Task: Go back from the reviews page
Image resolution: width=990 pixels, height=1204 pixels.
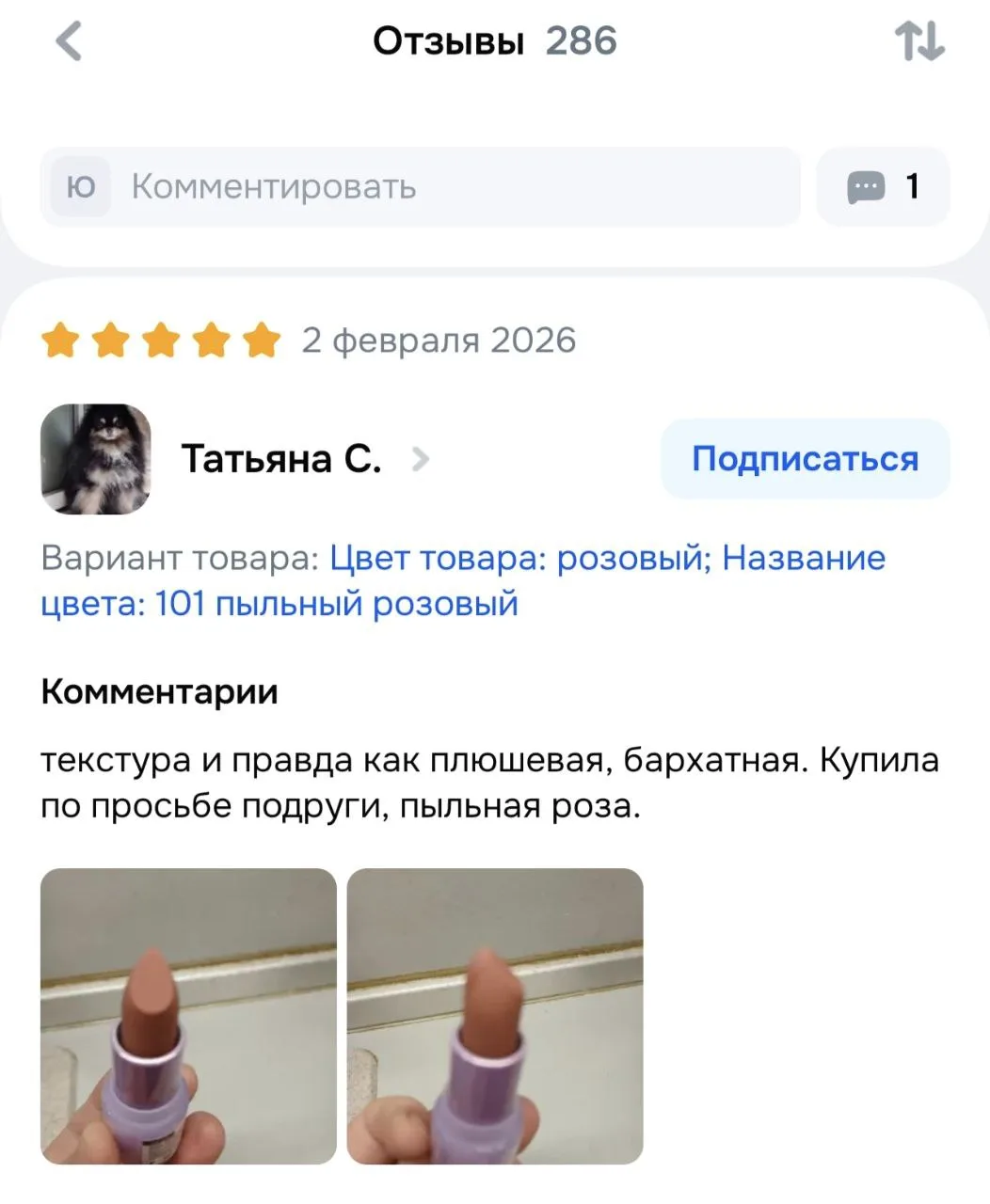Action: pyautogui.click(x=69, y=42)
